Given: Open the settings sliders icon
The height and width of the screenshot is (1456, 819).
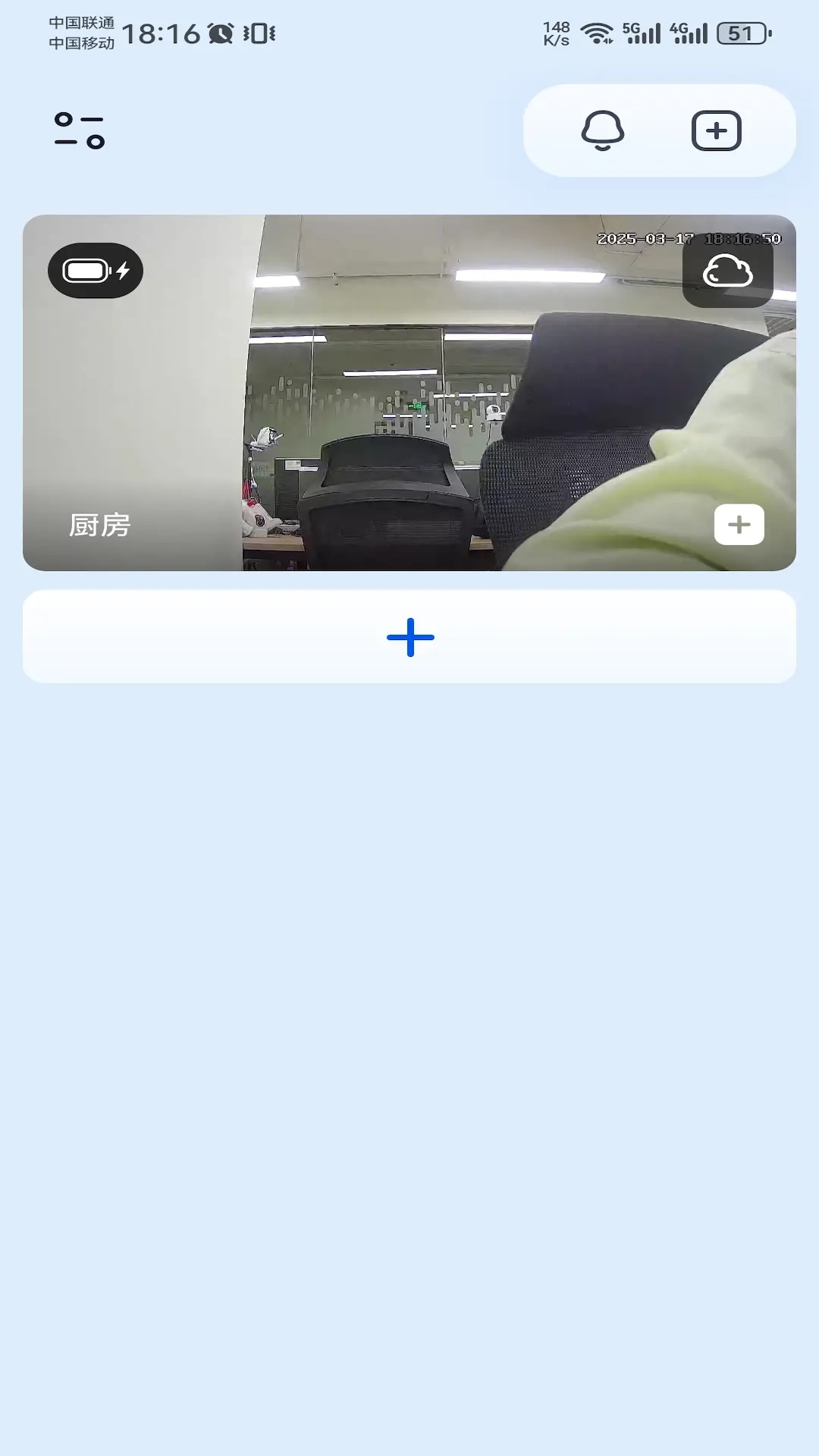Looking at the screenshot, I should pos(79,130).
